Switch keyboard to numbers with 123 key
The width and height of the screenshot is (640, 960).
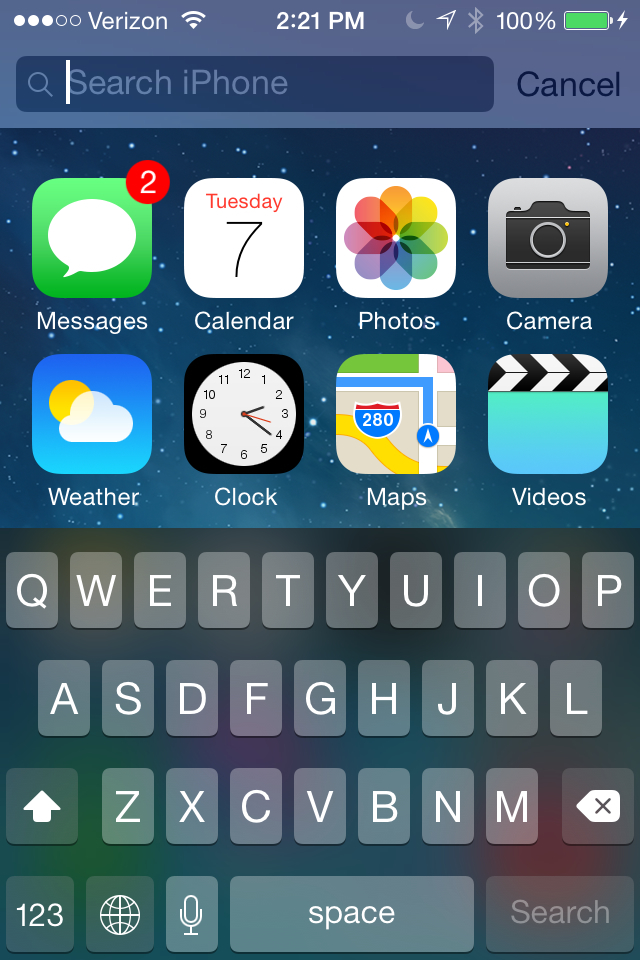[x=40, y=914]
